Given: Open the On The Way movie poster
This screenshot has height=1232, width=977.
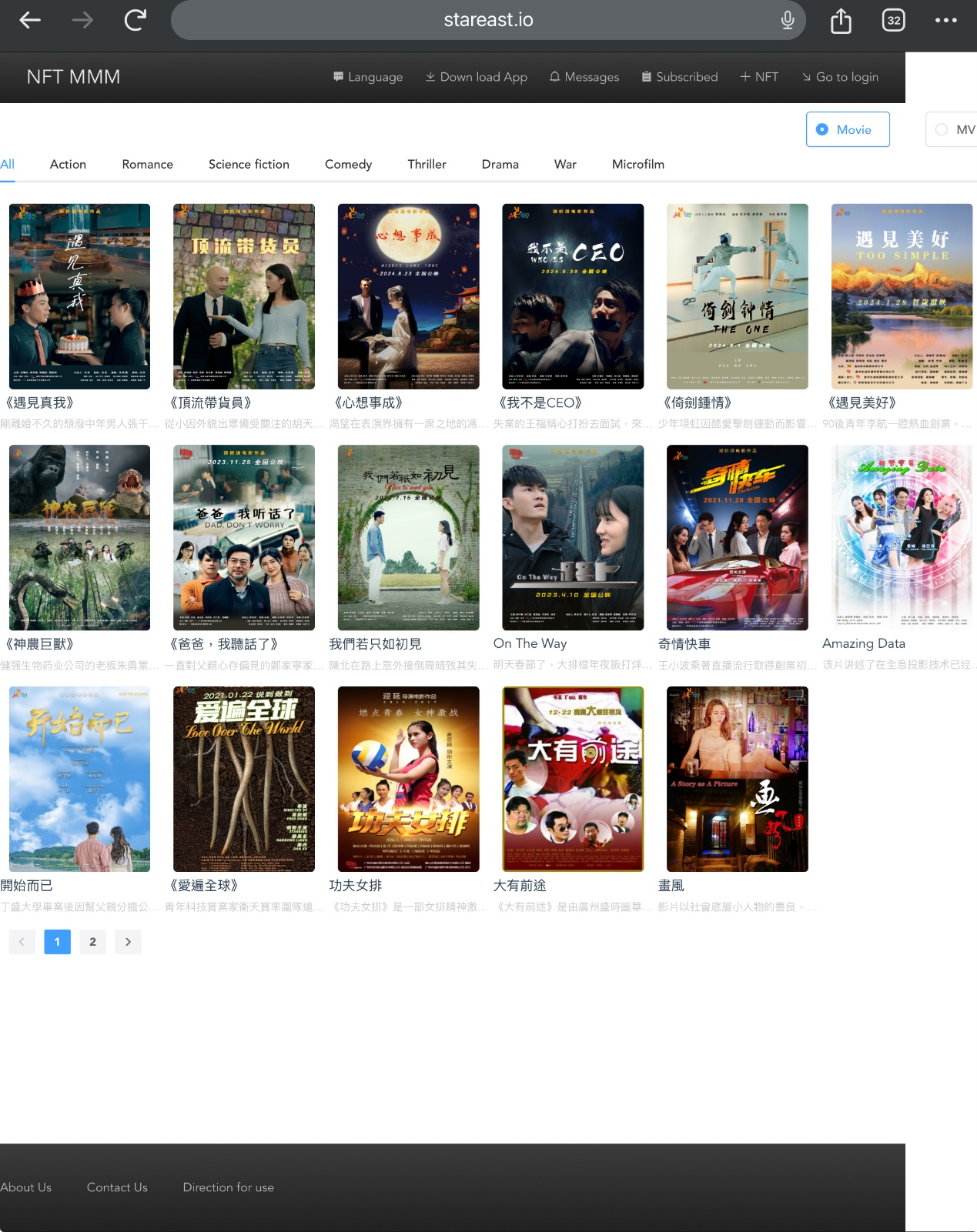Looking at the screenshot, I should (572, 537).
